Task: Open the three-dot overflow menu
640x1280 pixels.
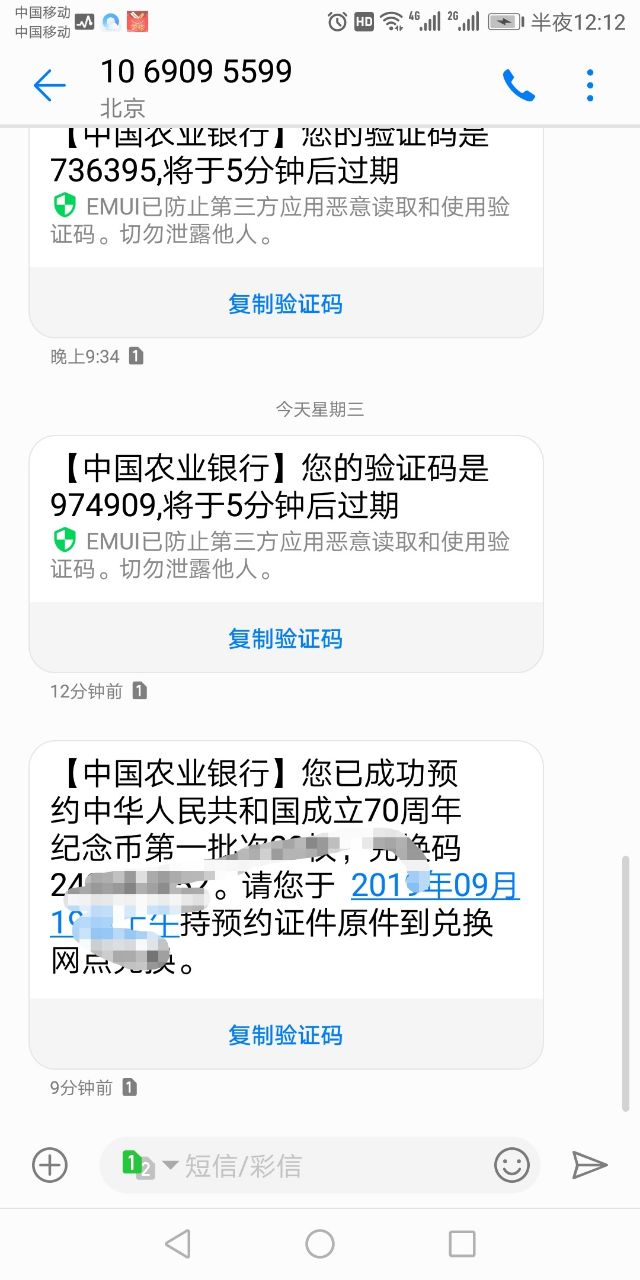Action: pos(590,86)
